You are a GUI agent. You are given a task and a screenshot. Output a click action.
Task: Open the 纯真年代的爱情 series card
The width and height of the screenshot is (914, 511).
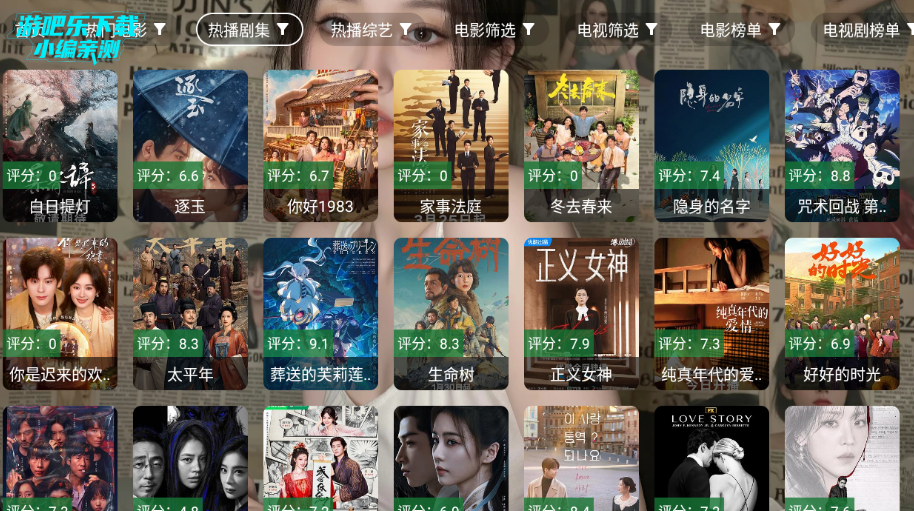[712, 313]
